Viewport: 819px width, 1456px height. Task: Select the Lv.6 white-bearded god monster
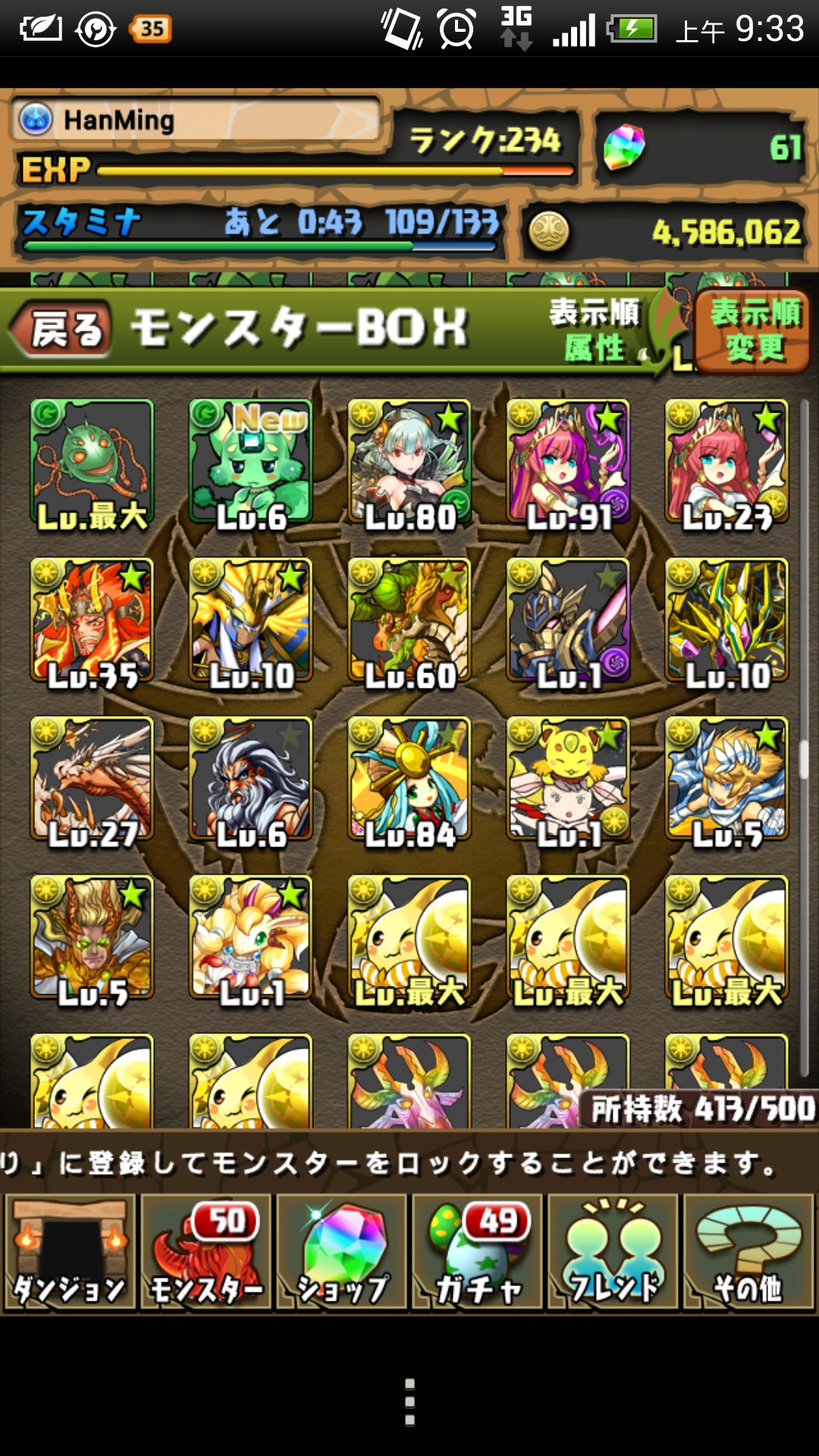pyautogui.click(x=251, y=780)
